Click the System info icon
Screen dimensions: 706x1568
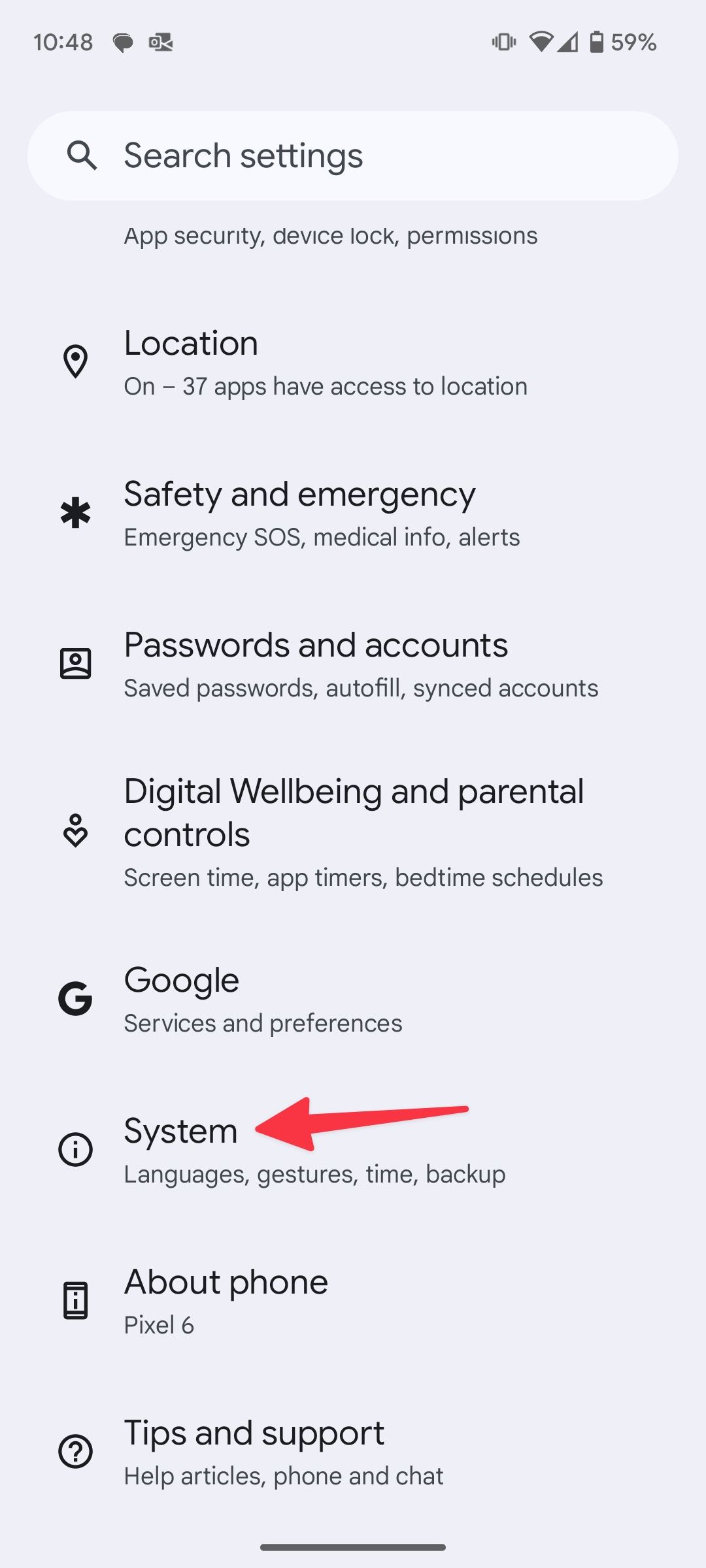75,1149
